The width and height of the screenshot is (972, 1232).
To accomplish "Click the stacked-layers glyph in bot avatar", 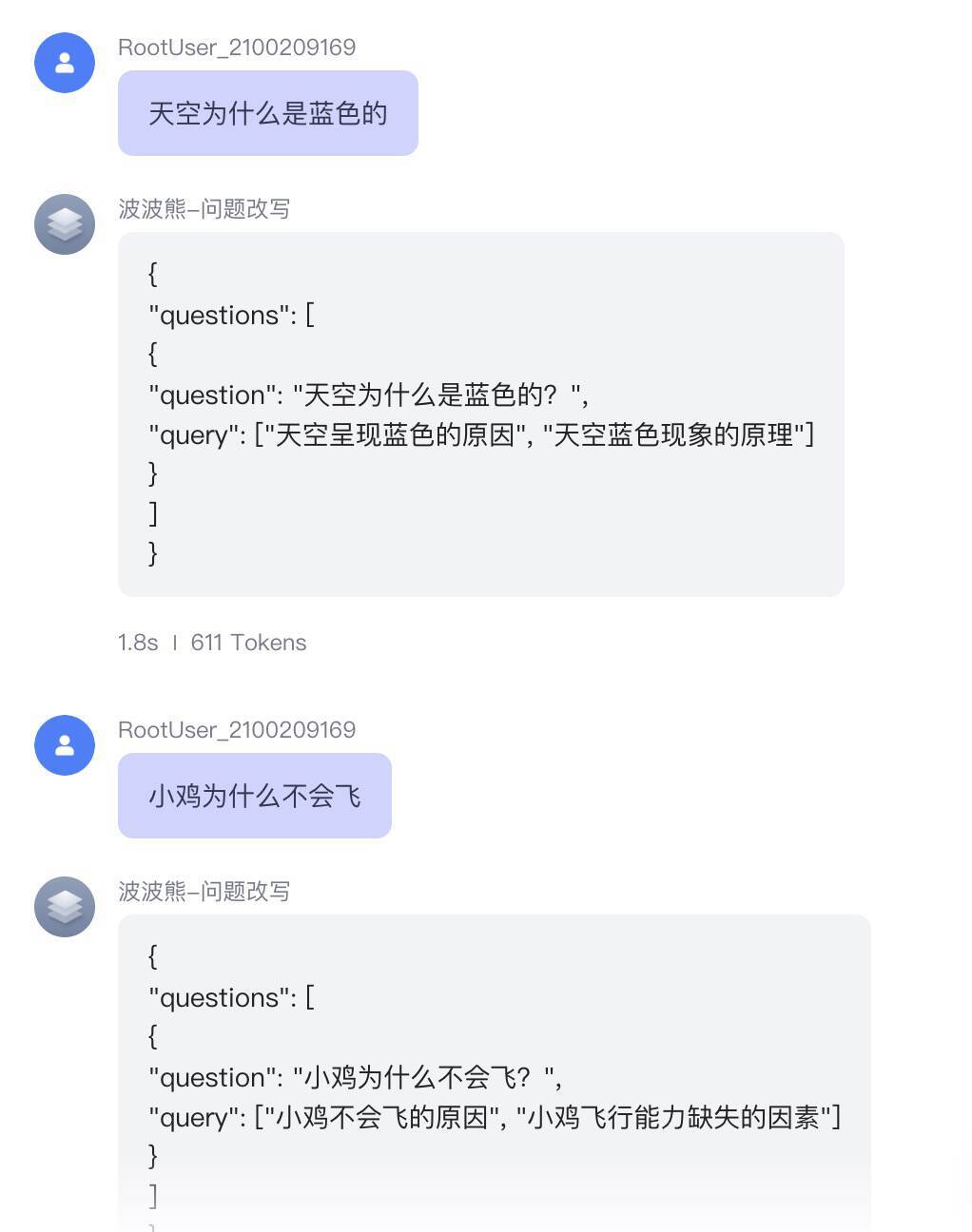I will pos(64,224).
